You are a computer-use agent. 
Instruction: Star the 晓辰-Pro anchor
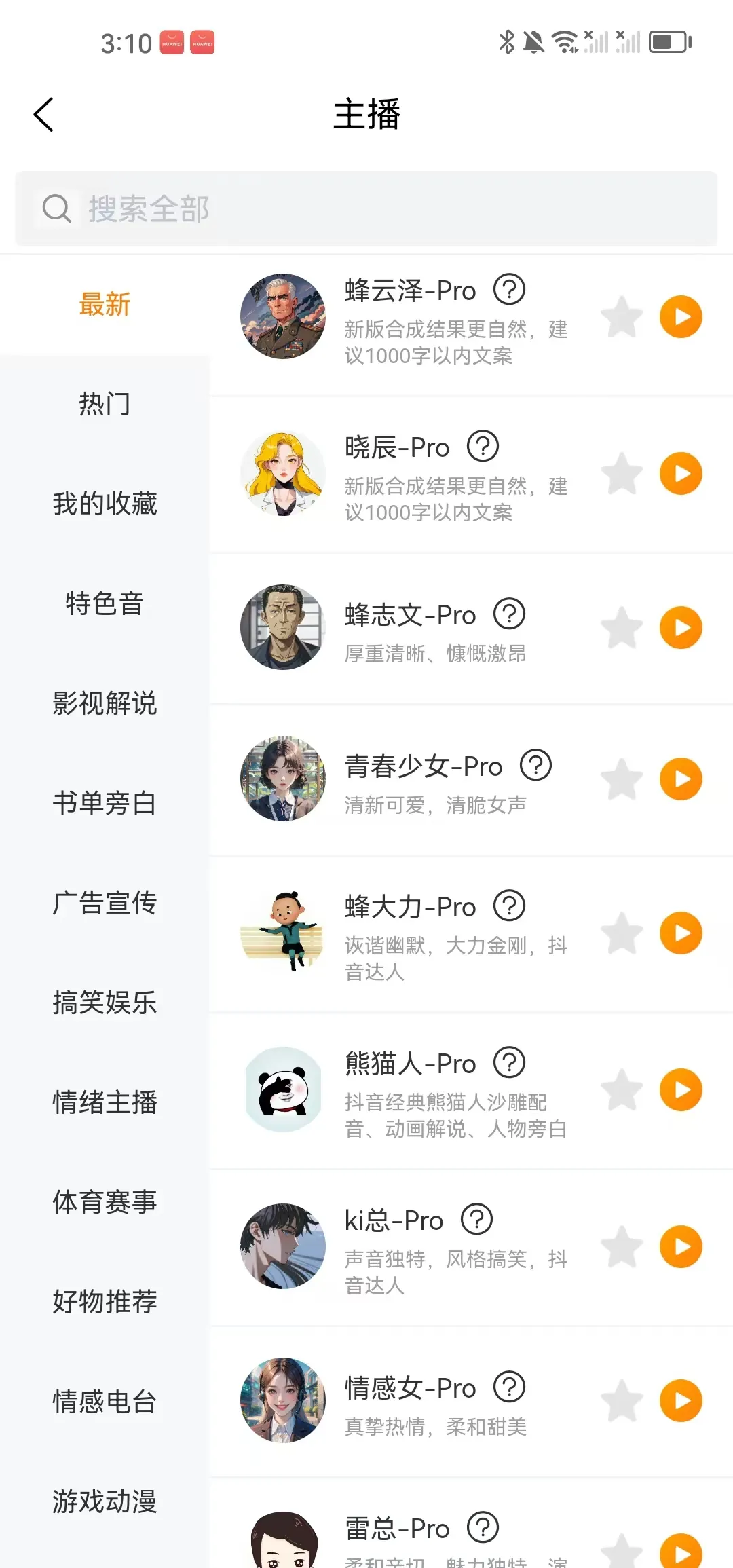pos(622,474)
